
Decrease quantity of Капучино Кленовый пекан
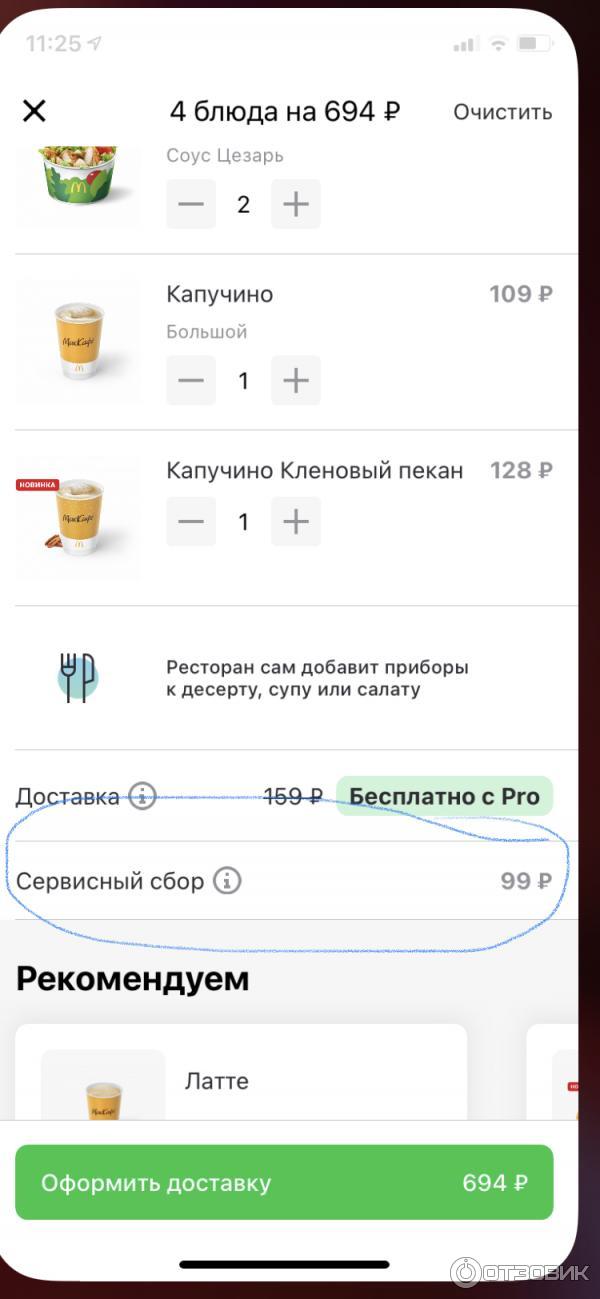pyautogui.click(x=191, y=522)
